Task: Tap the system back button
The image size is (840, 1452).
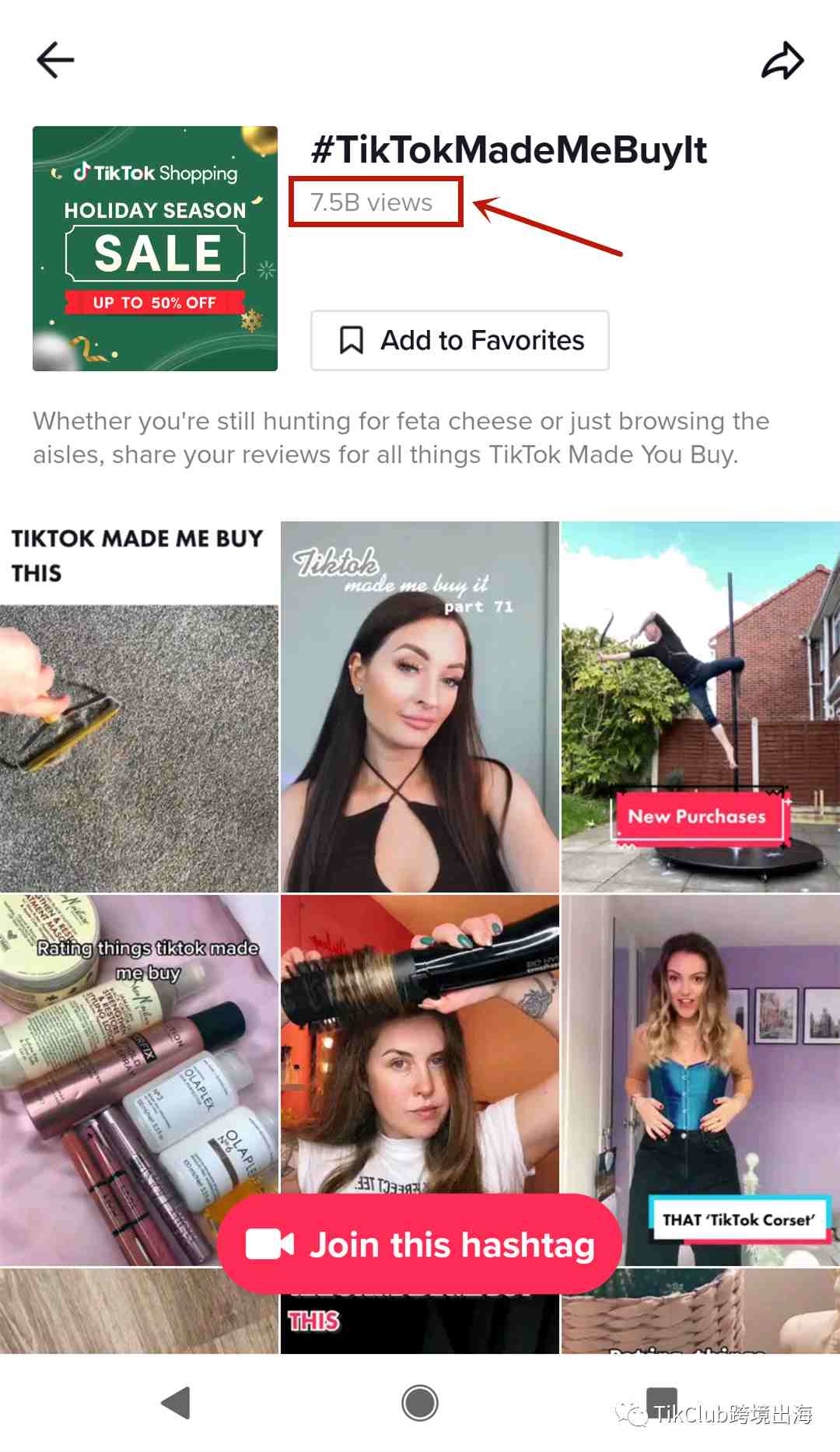Action: tap(176, 1403)
